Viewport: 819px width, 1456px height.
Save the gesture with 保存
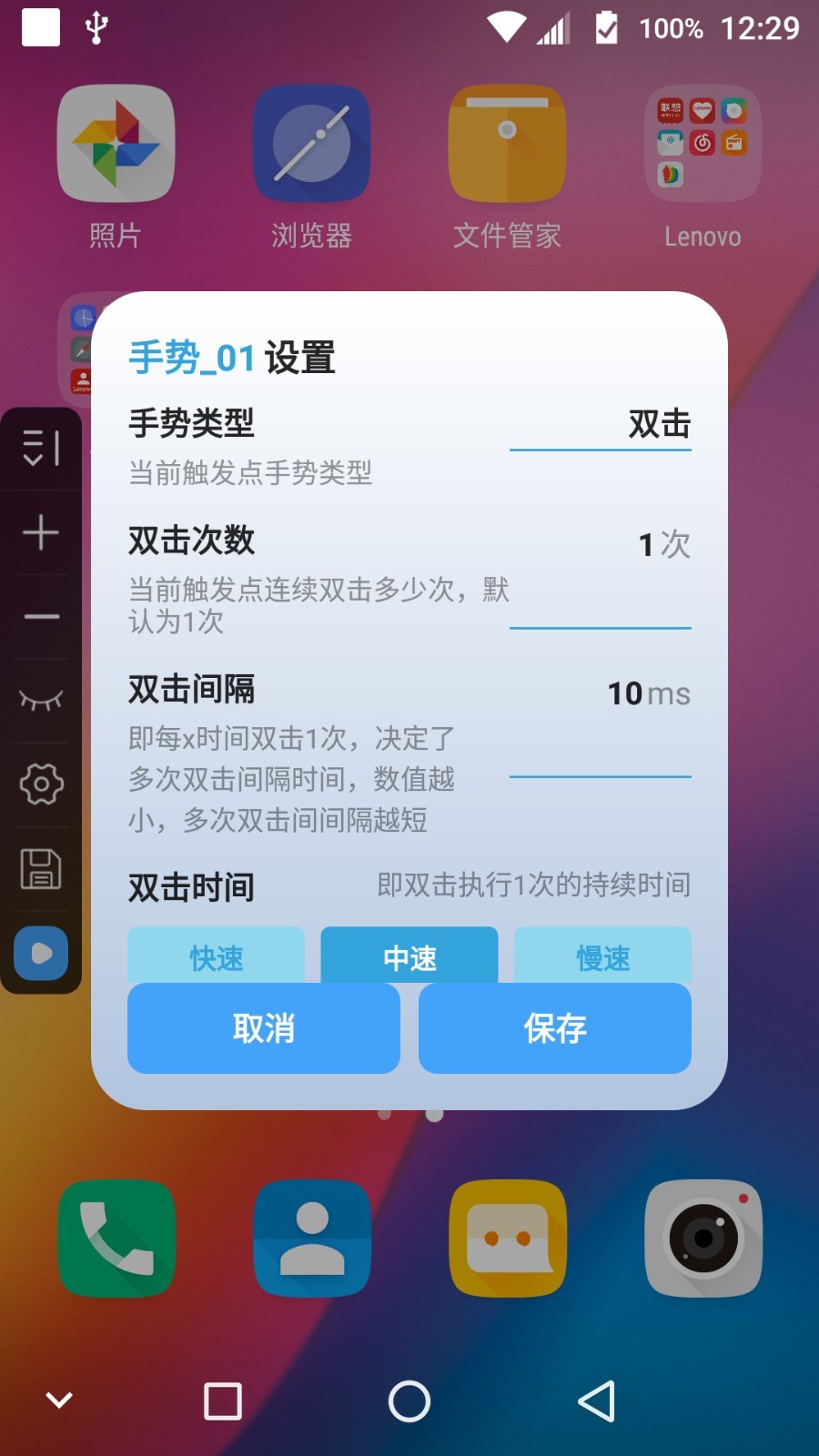pyautogui.click(x=555, y=1028)
